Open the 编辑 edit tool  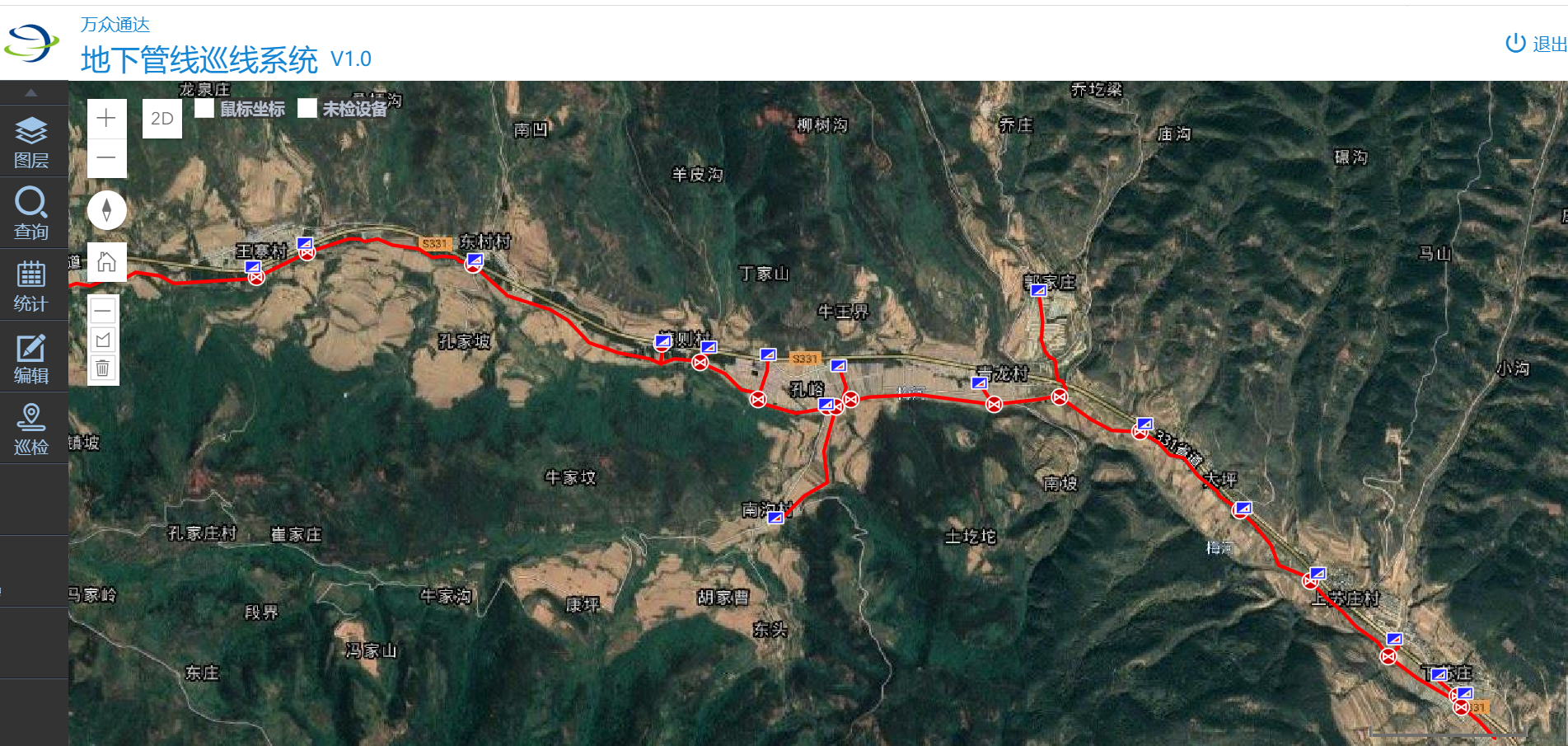coord(31,358)
